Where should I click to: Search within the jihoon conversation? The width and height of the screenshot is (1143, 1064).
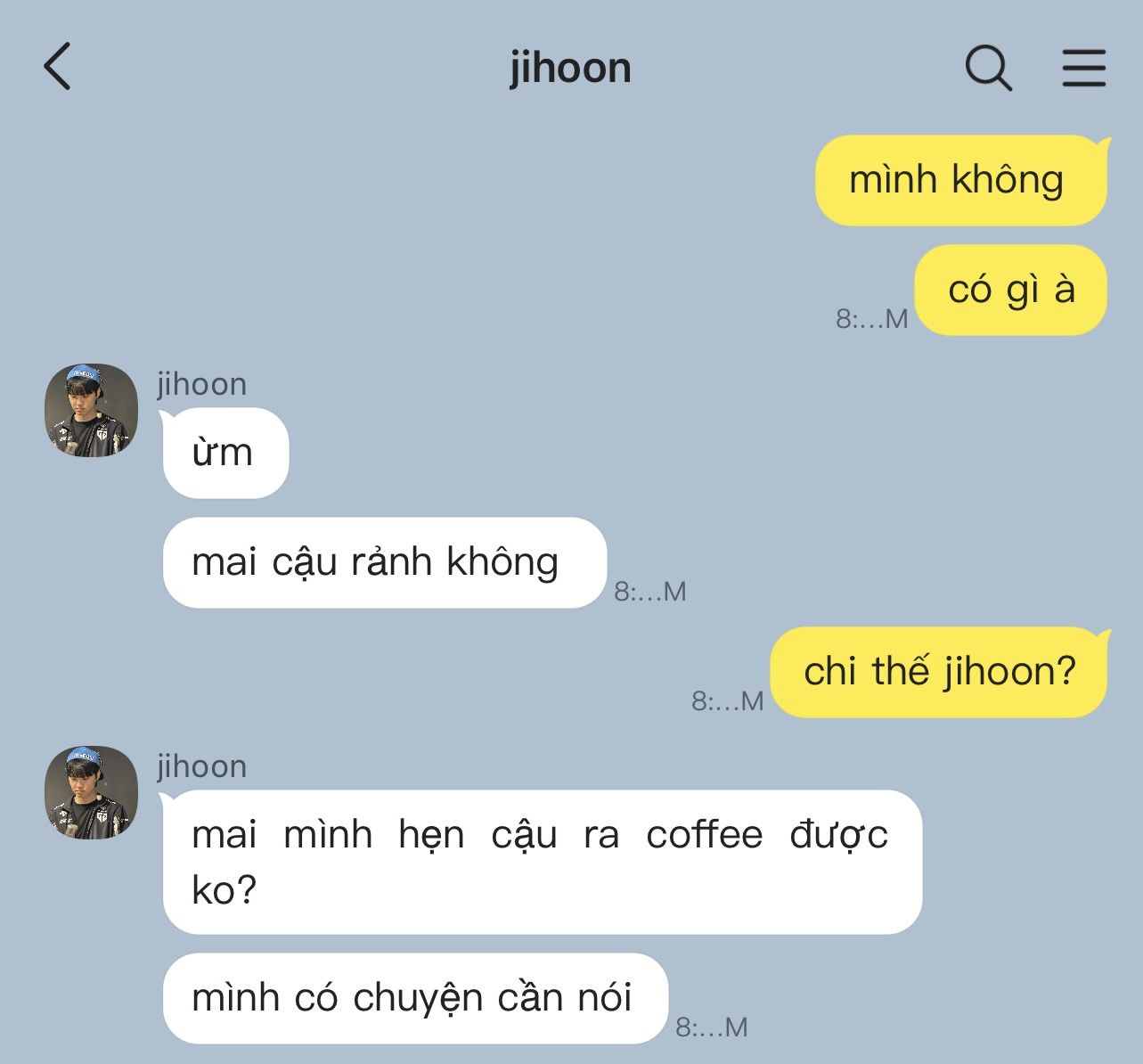pyautogui.click(x=989, y=68)
